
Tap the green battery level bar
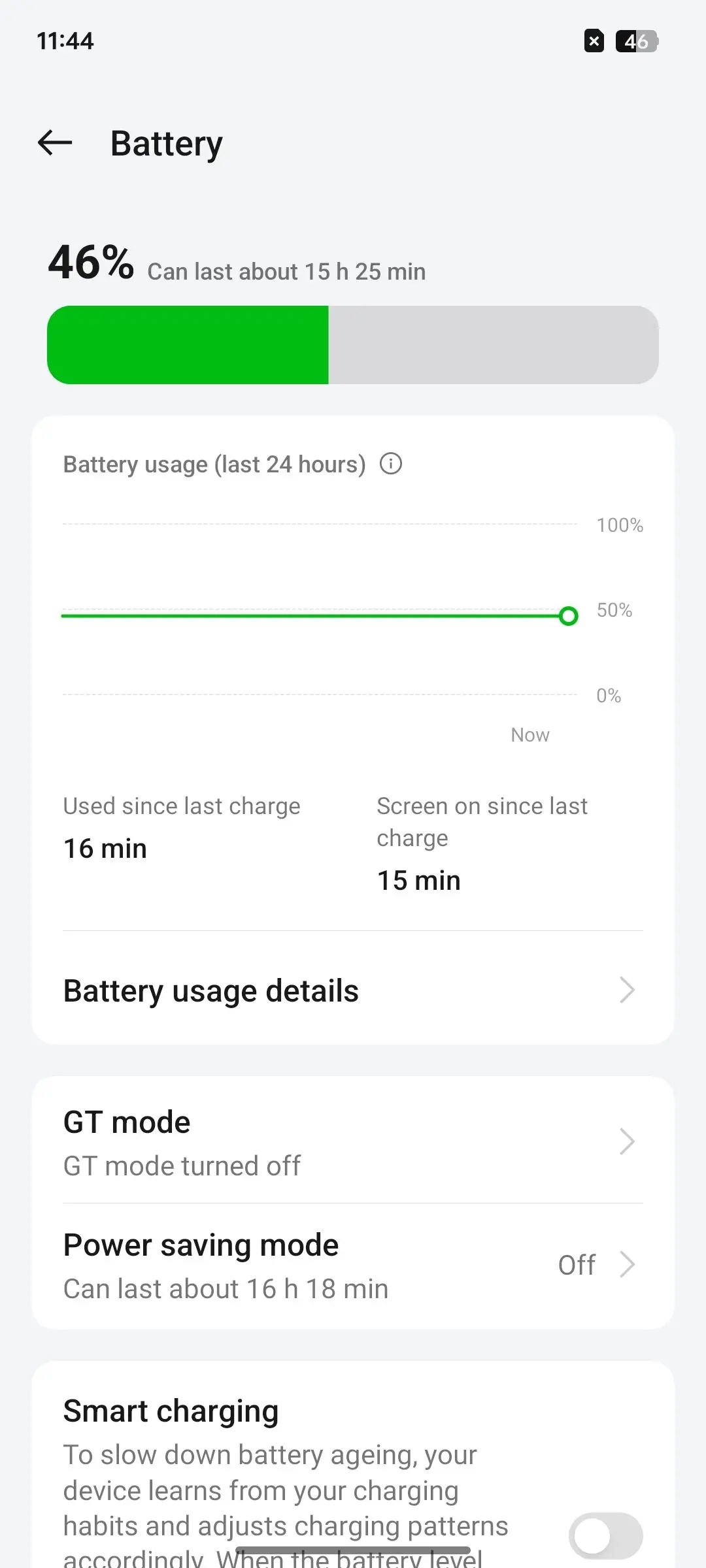(x=190, y=345)
